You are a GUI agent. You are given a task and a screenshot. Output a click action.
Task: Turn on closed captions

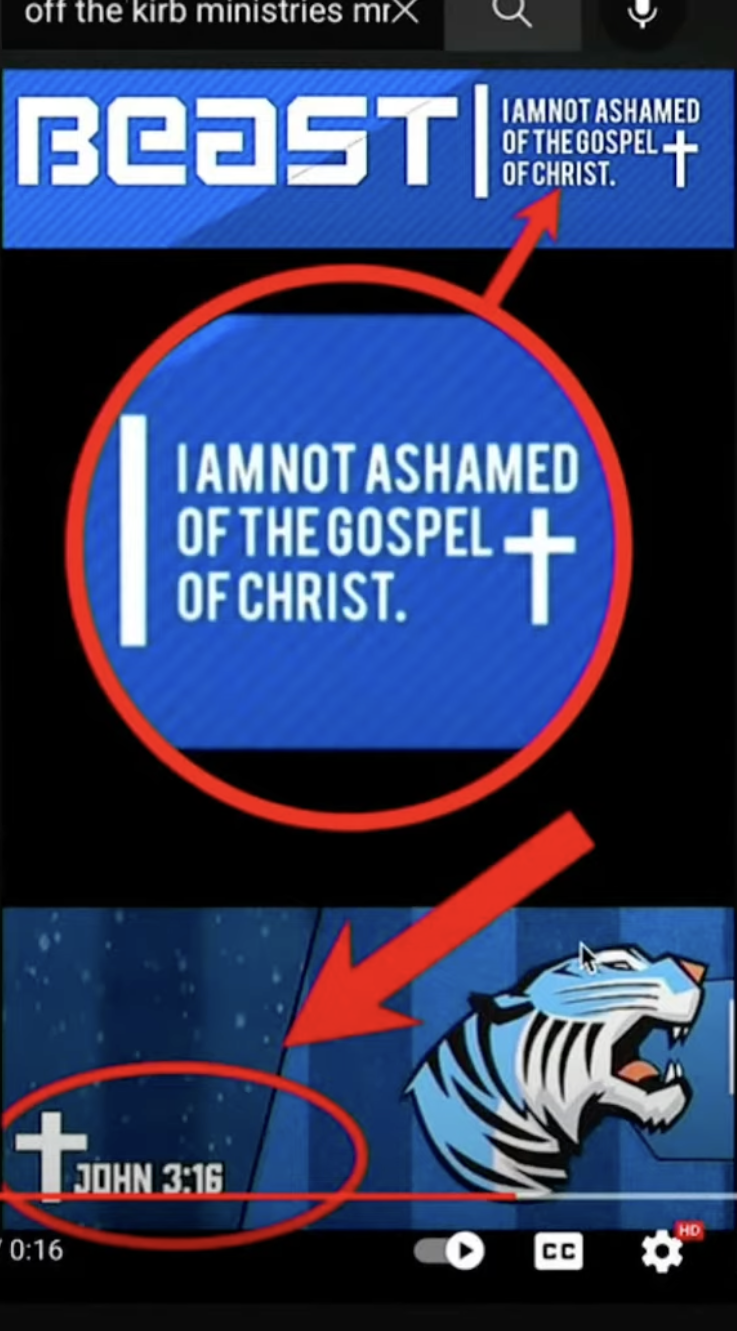[x=558, y=1251]
